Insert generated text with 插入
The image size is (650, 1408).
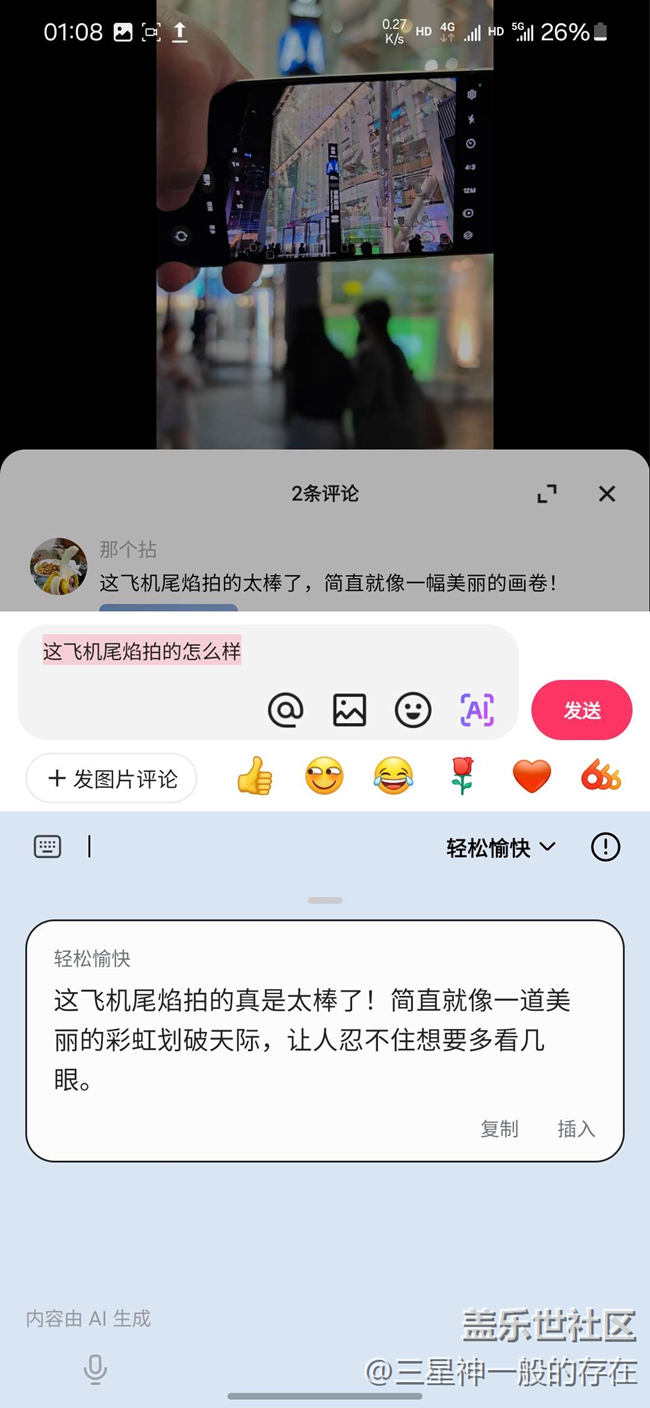(576, 1129)
